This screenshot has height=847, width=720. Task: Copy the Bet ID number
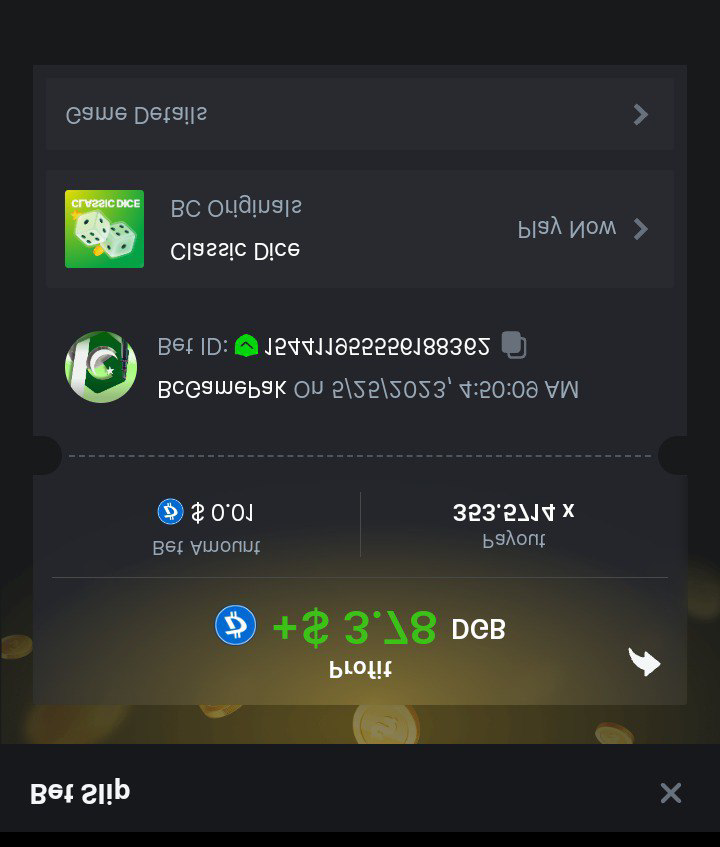514,346
